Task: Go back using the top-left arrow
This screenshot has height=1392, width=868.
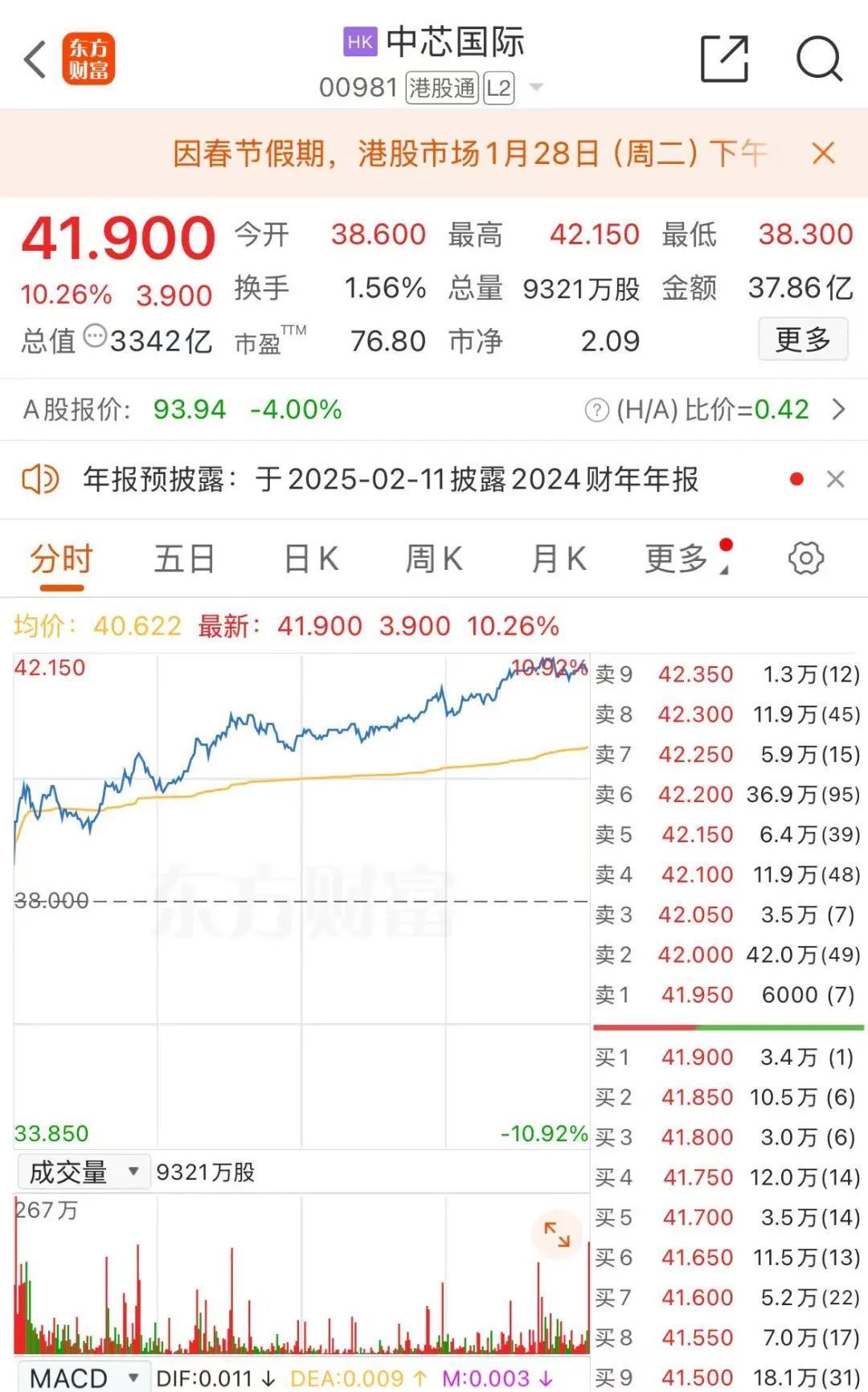Action: pos(35,60)
